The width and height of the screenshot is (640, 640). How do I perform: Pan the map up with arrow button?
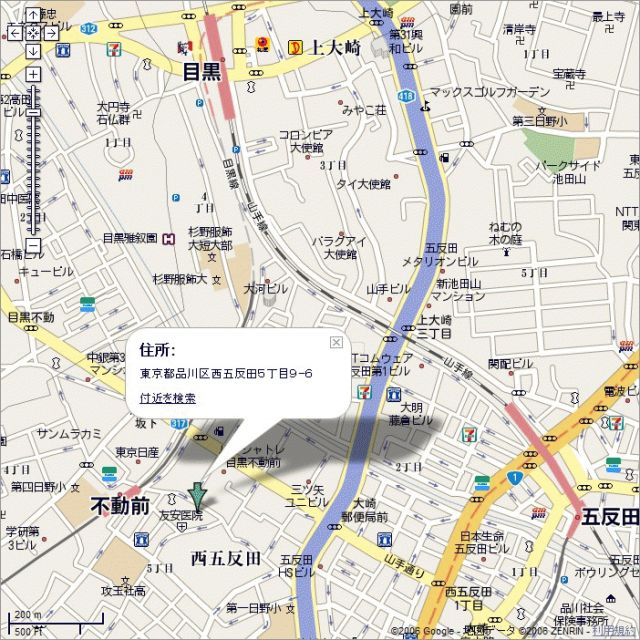click(33, 15)
